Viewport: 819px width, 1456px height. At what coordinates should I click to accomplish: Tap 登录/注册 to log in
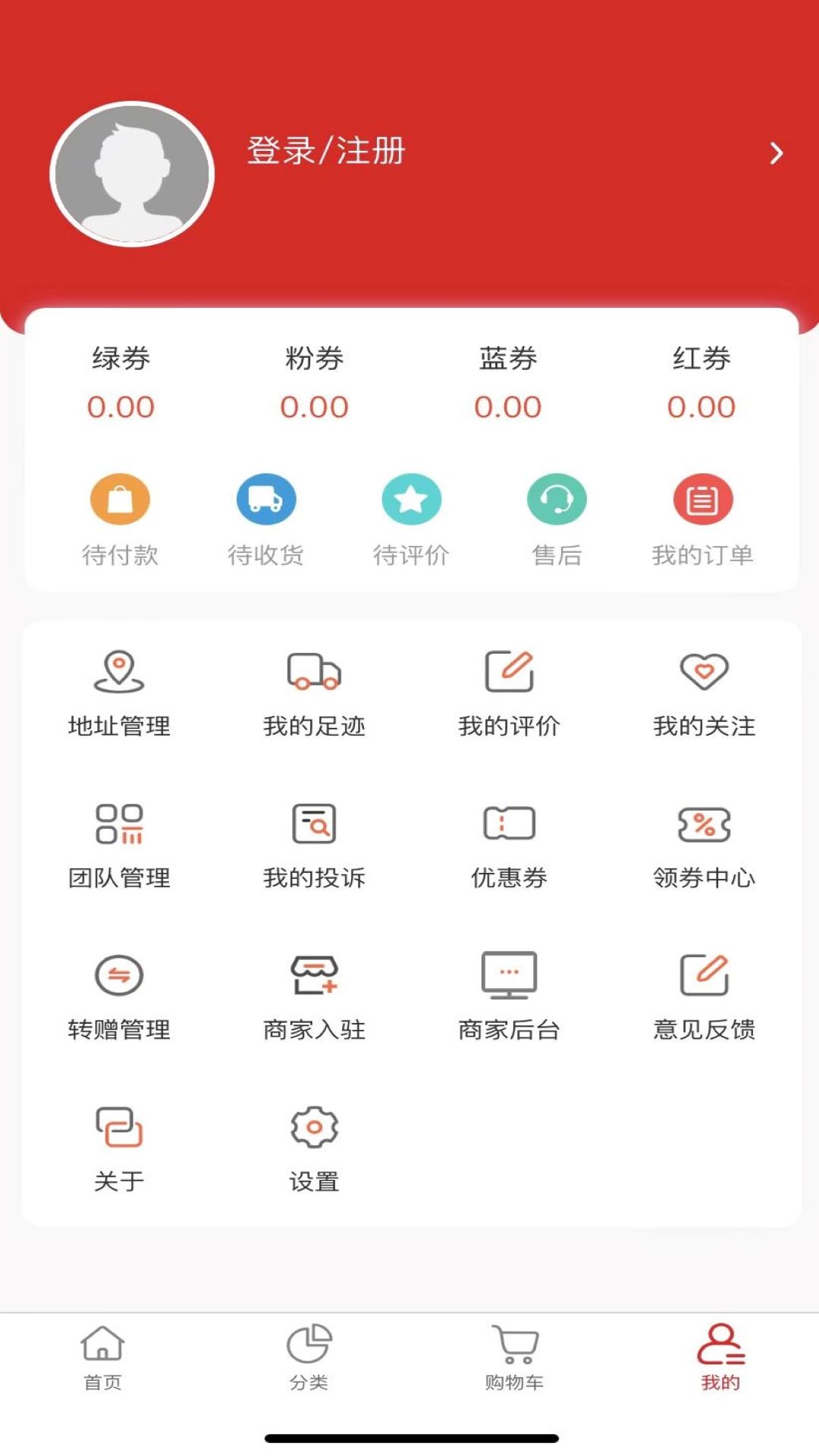click(326, 152)
